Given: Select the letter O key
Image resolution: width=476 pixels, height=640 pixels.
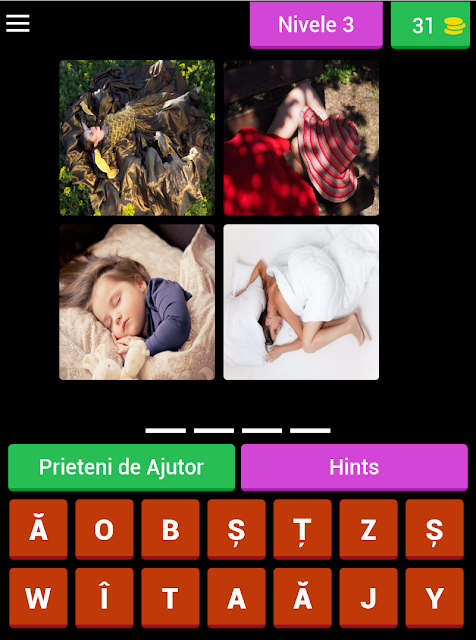Looking at the screenshot, I should click(x=104, y=529).
